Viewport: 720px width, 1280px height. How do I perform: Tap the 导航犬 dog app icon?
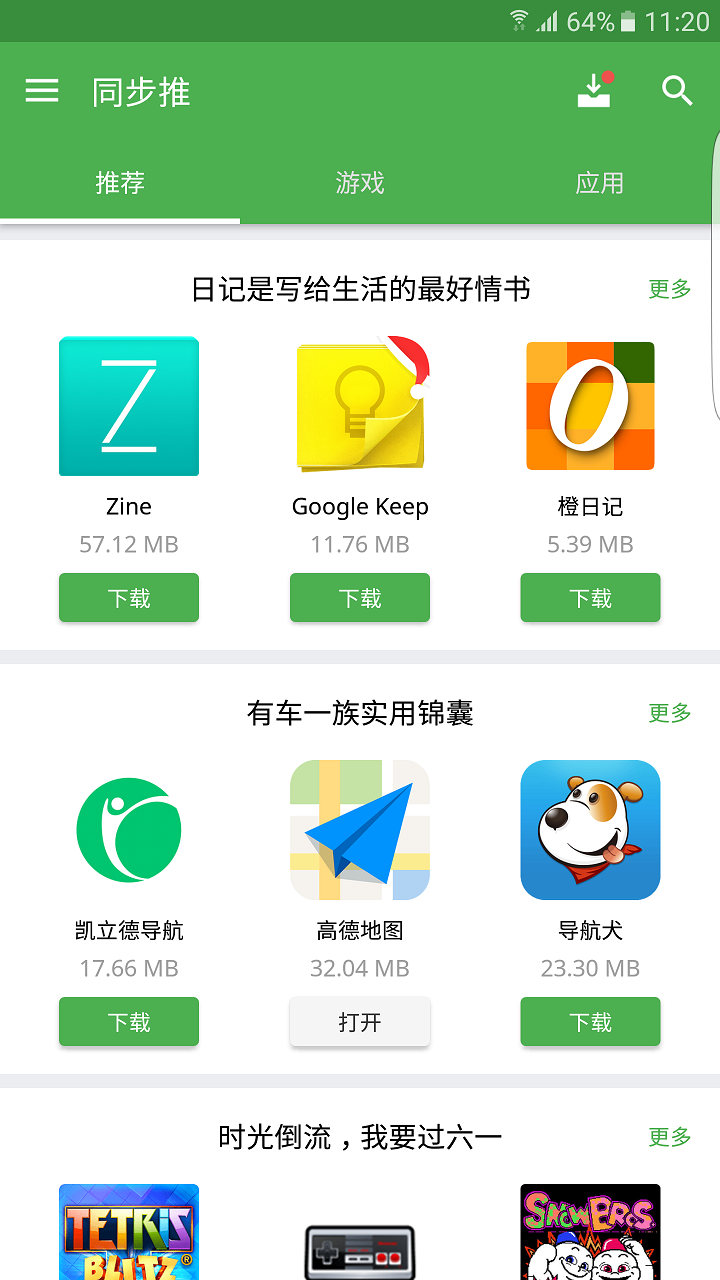pos(590,830)
